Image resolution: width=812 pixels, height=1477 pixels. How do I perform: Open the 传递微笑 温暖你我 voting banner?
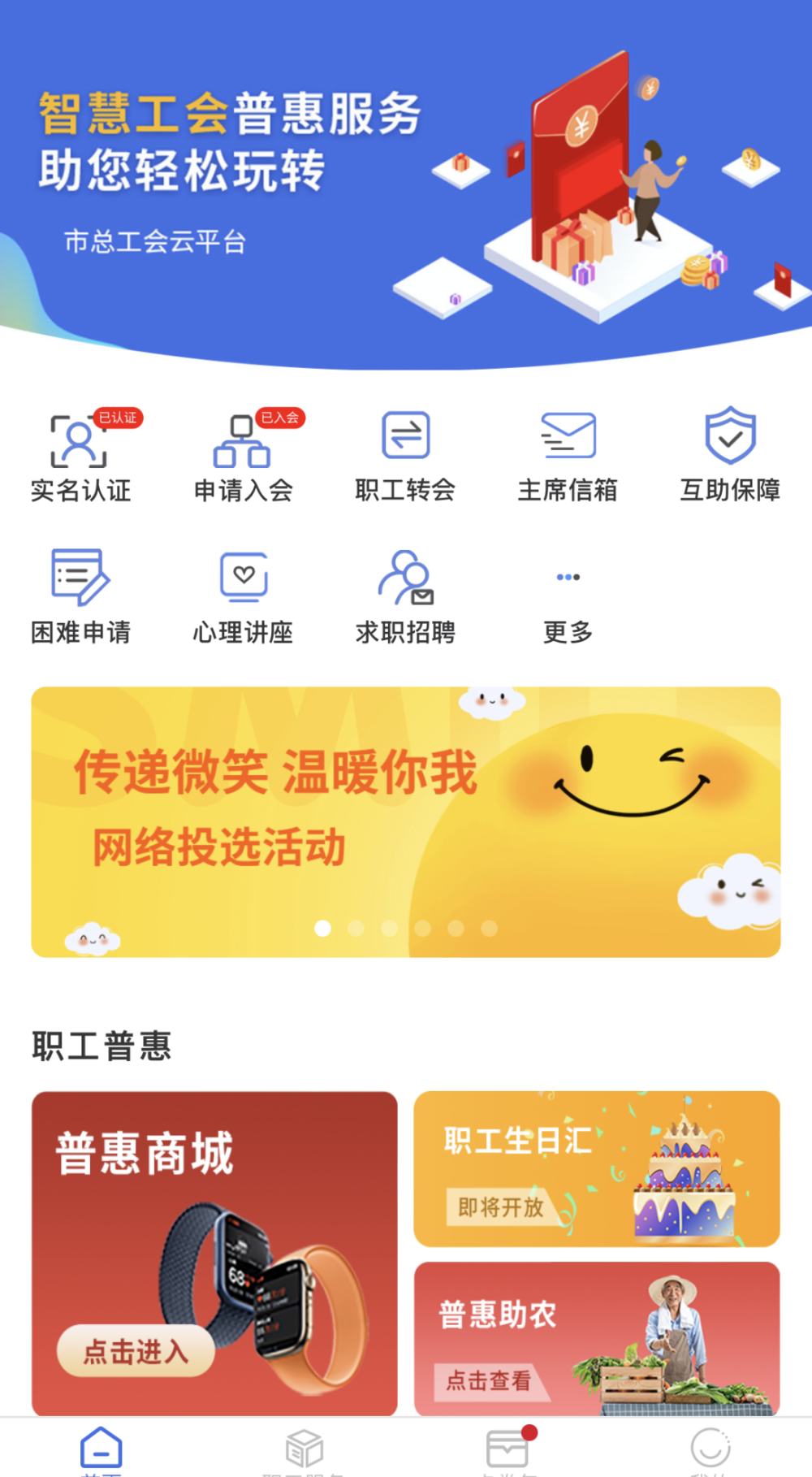point(405,821)
